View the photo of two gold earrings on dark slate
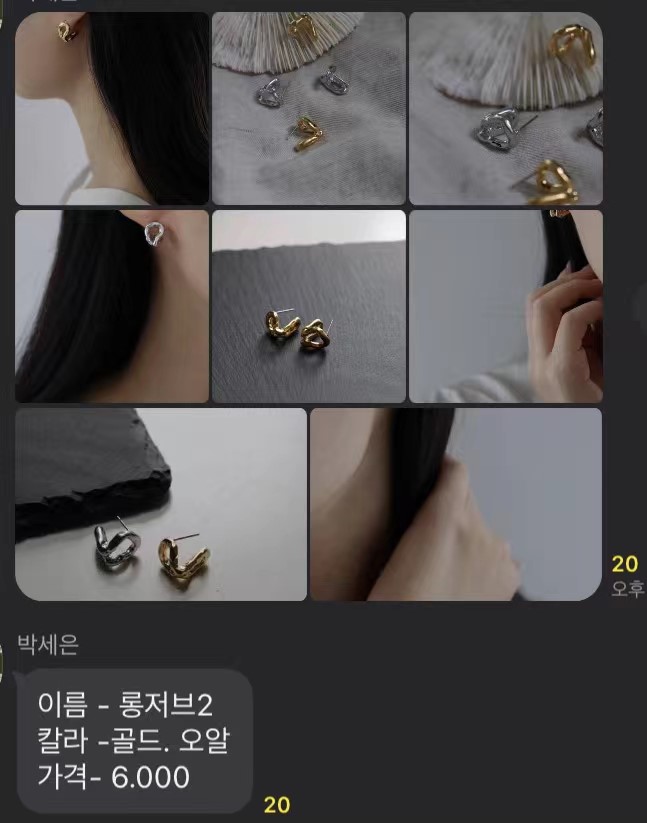 coord(308,306)
